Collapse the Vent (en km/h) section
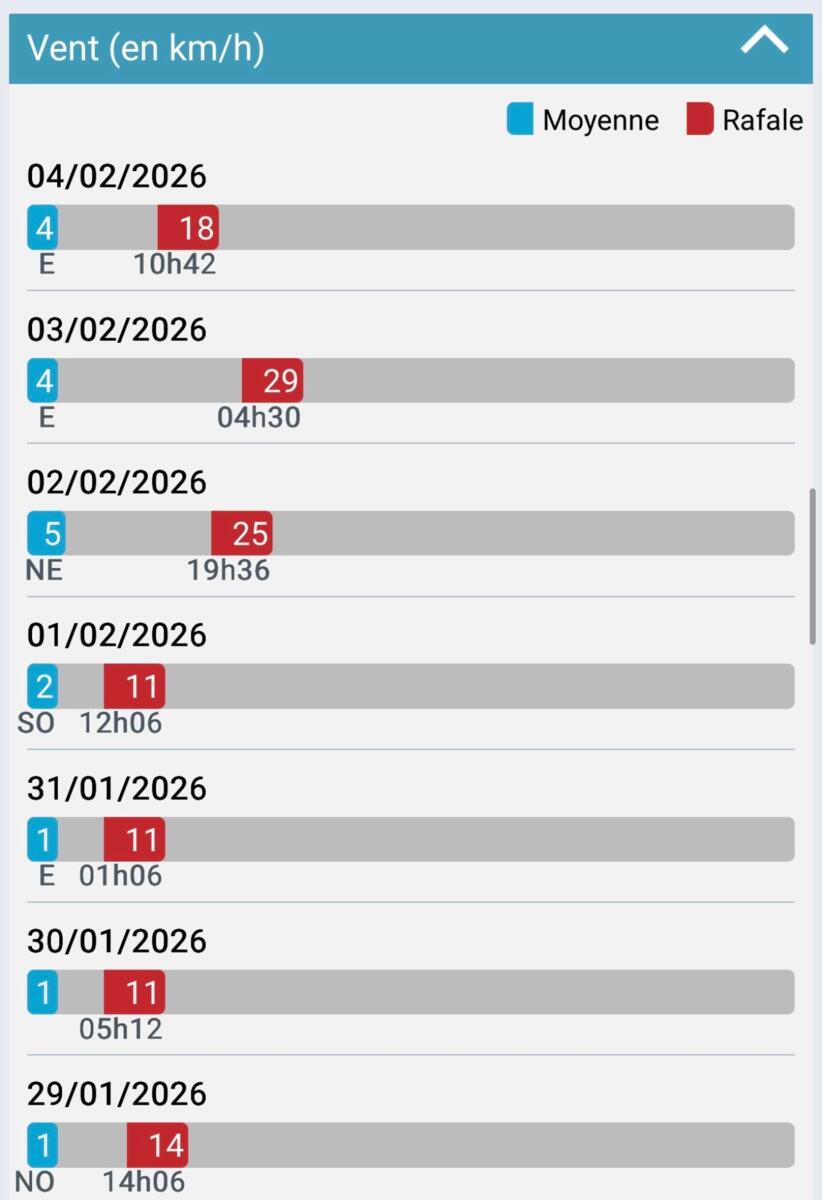 764,43
